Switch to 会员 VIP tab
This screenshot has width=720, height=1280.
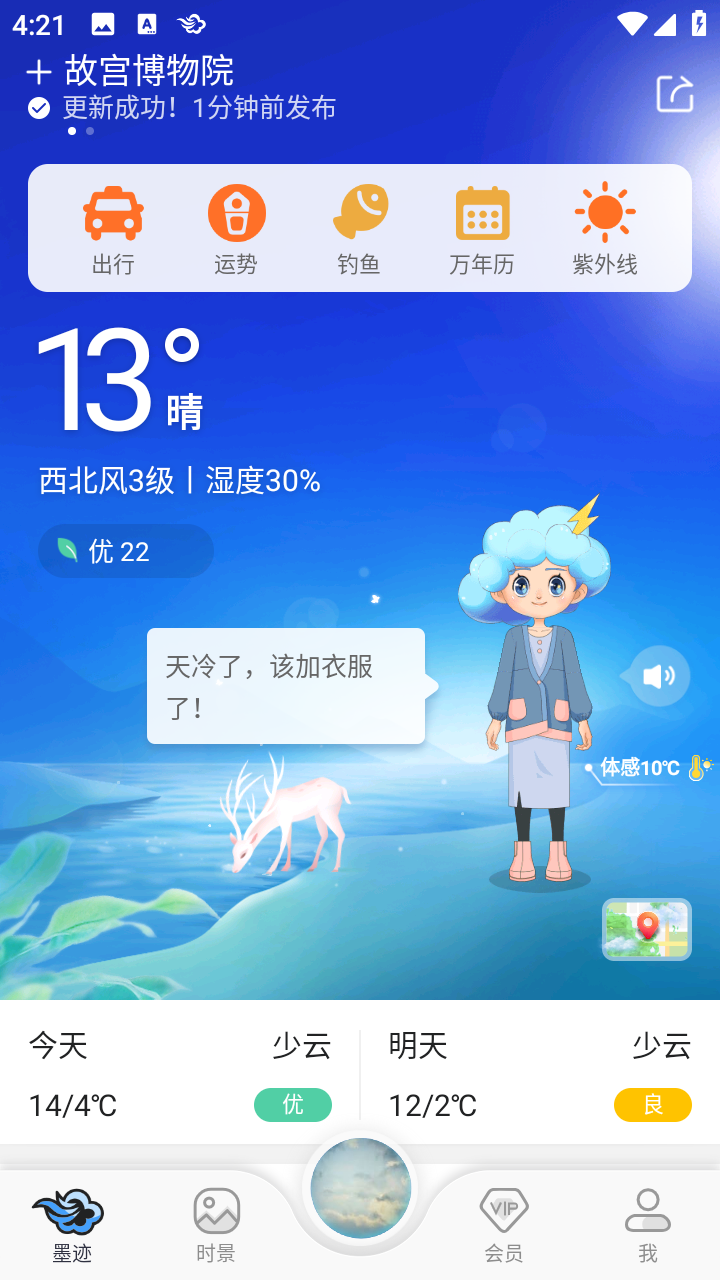(x=504, y=1225)
